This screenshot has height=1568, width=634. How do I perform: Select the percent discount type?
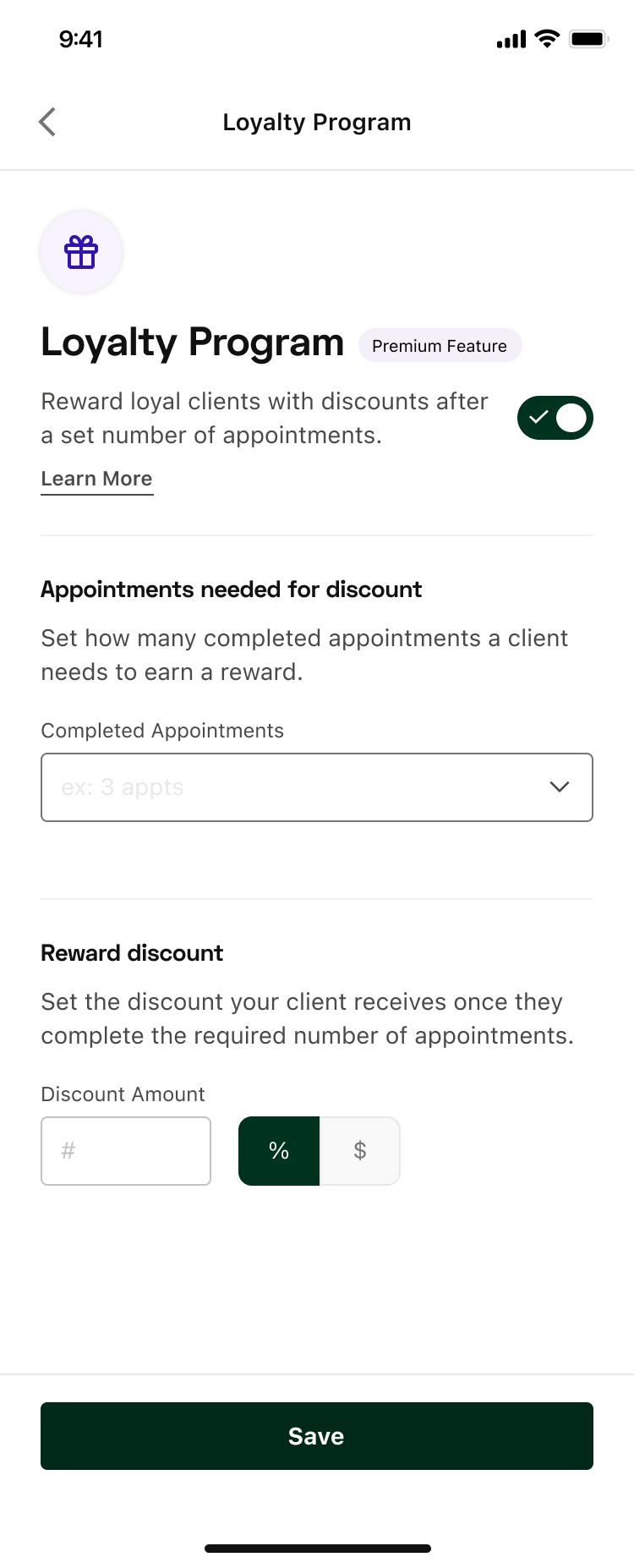point(279,1151)
